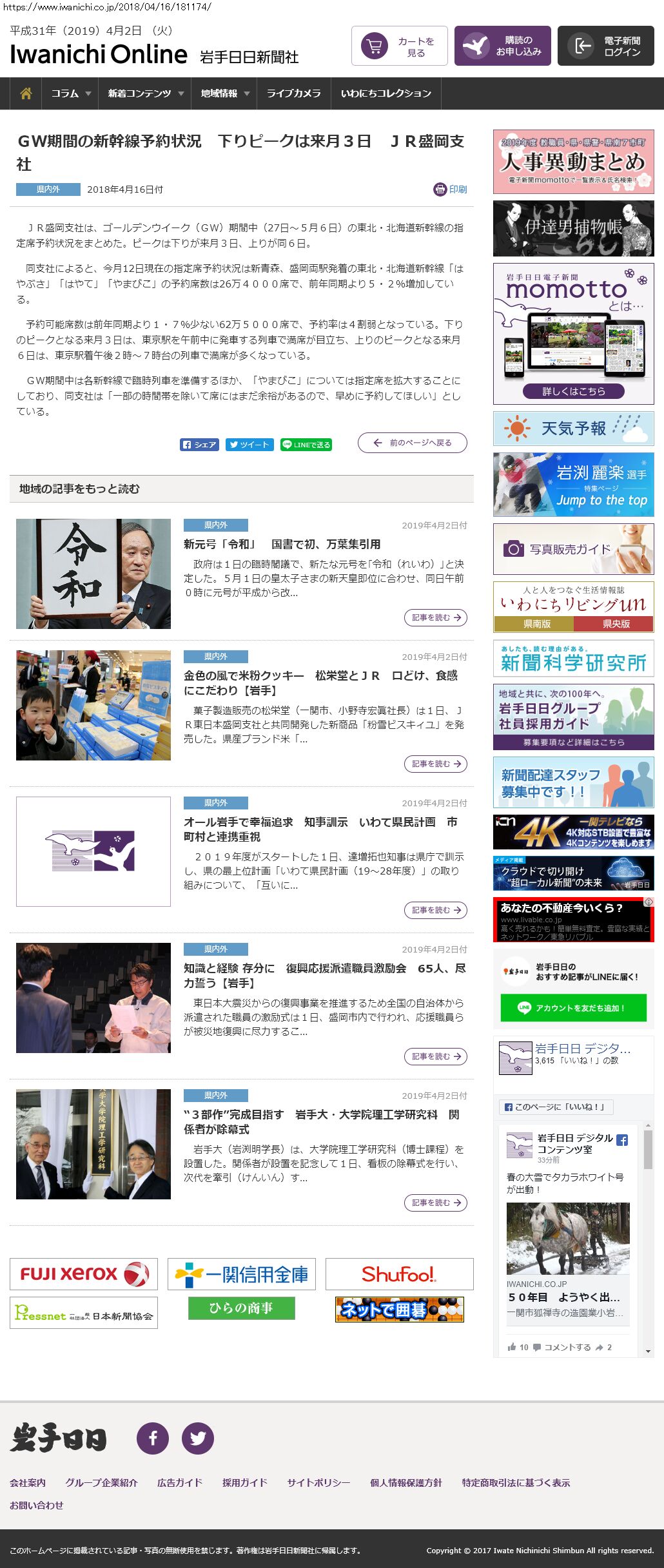Screen dimensions: 664x1568
Task: Open 会社案内 footer link
Action: (x=28, y=1482)
